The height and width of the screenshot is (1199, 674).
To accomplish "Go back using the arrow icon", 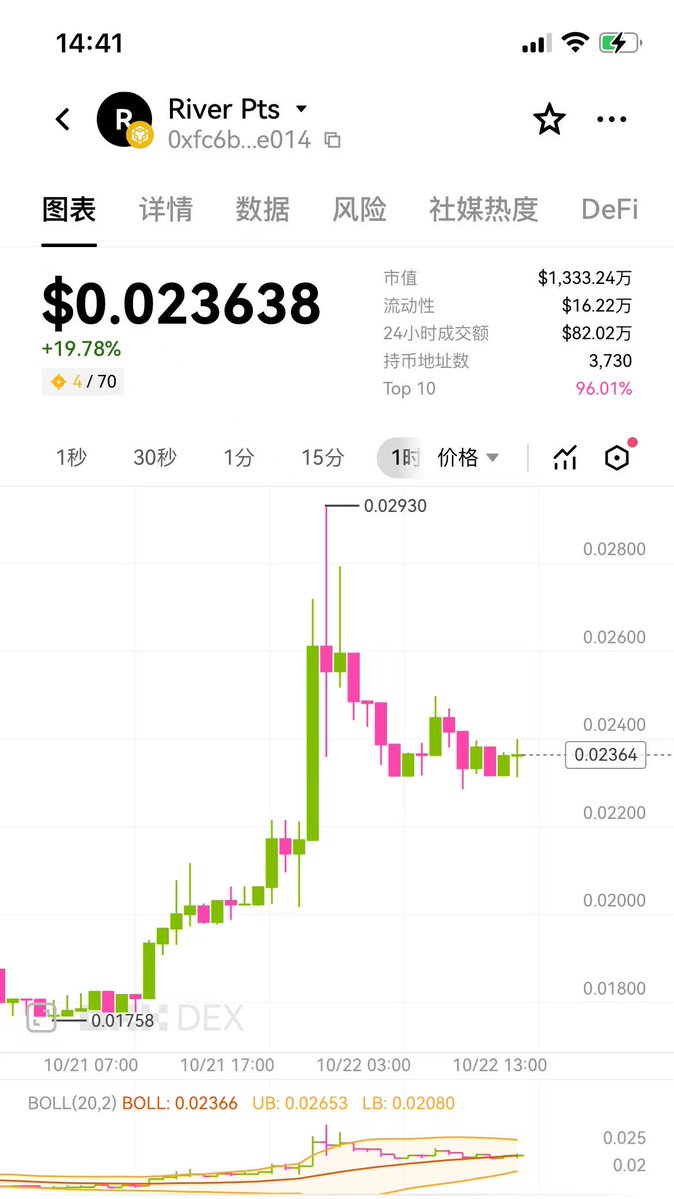I will tap(63, 120).
